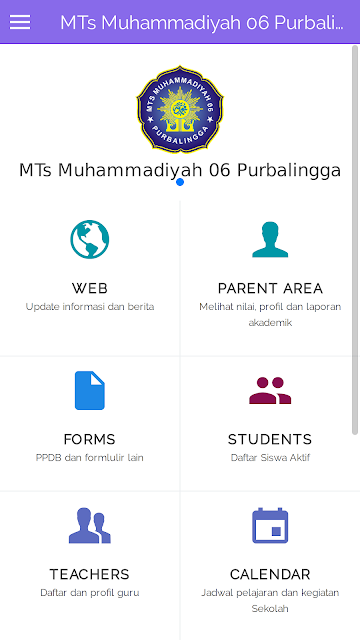360x640 pixels.
Task: Open the school CALENDAR tile
Action: 270,566
